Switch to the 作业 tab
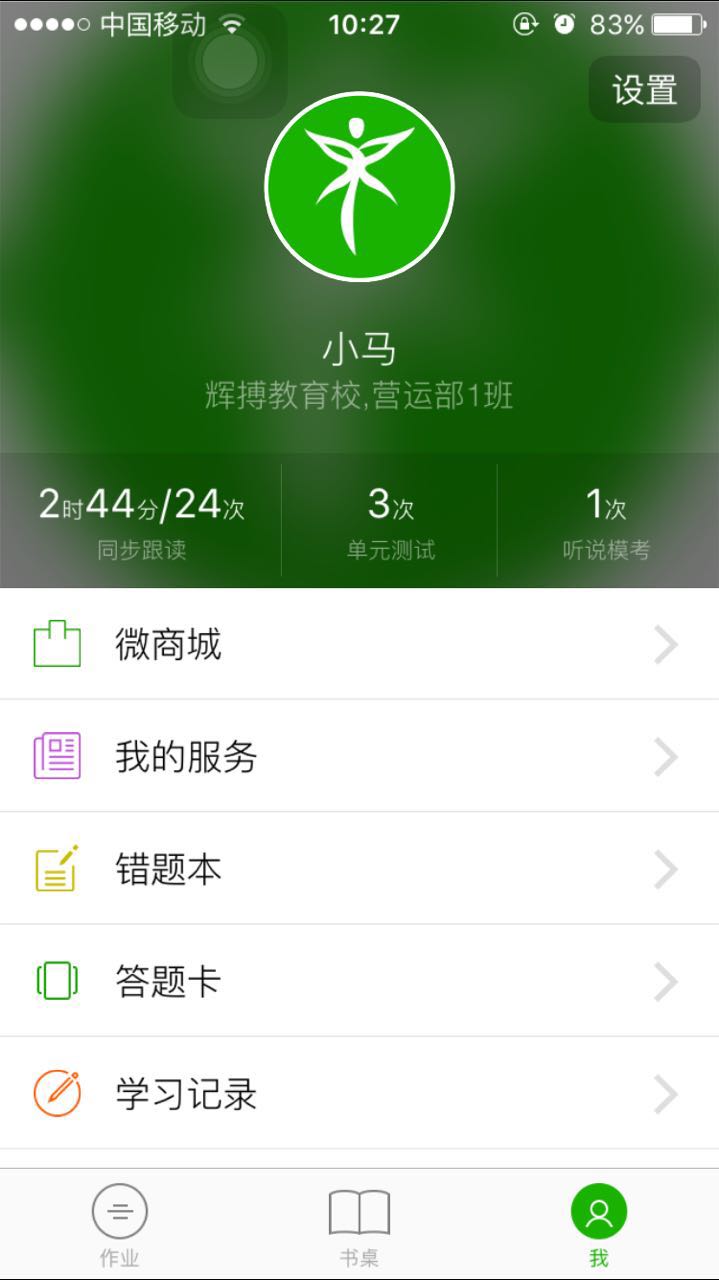 pyautogui.click(x=120, y=1226)
